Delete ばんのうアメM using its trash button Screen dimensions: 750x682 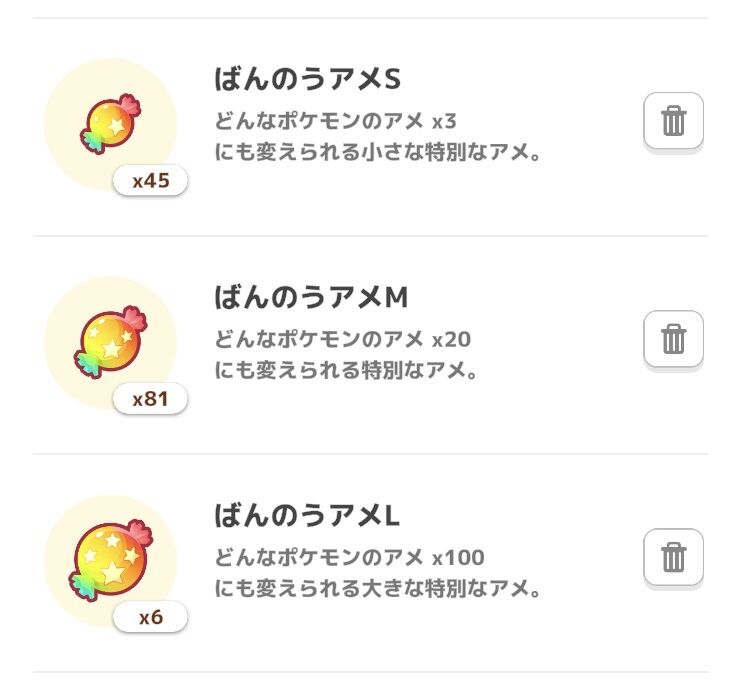pyautogui.click(x=673, y=340)
